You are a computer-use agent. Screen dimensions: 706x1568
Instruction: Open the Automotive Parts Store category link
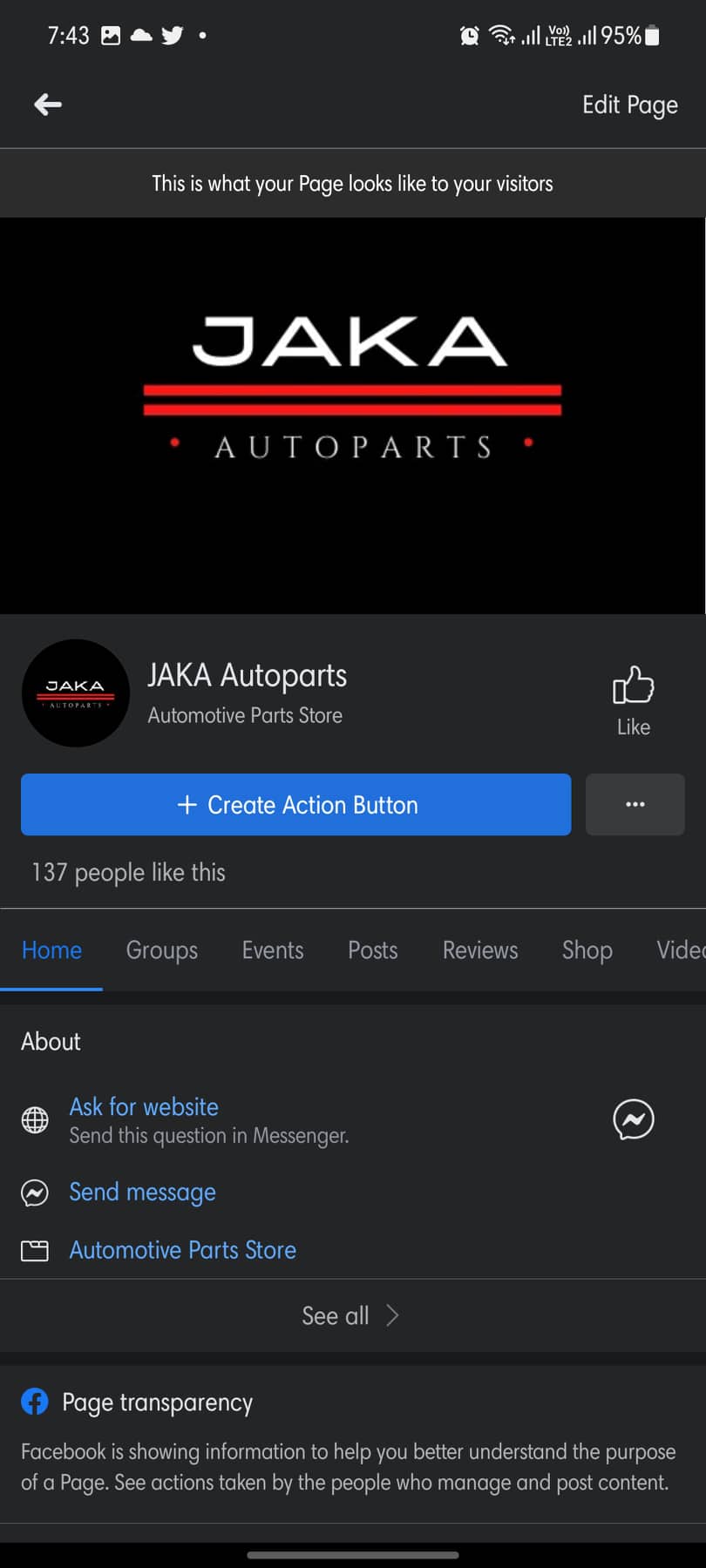click(x=182, y=1250)
